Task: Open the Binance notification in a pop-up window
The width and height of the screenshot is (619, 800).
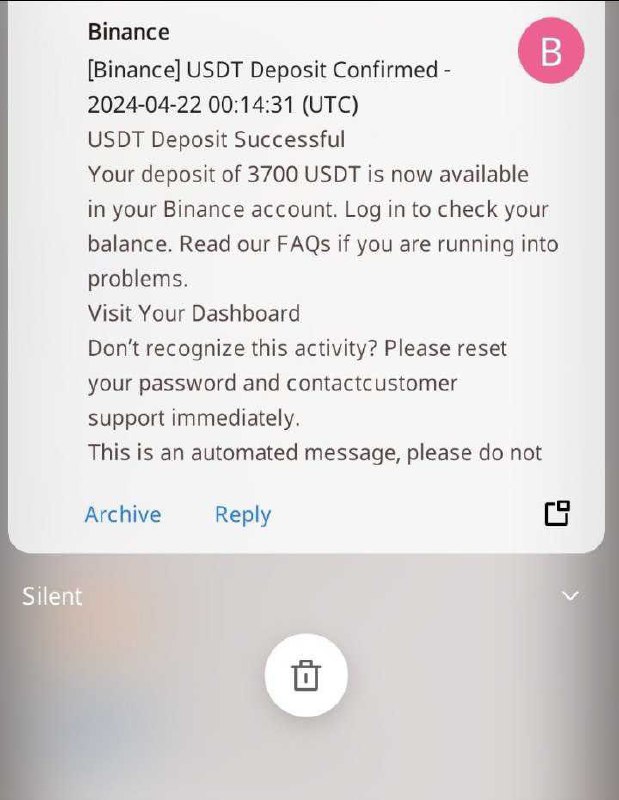Action: click(557, 513)
